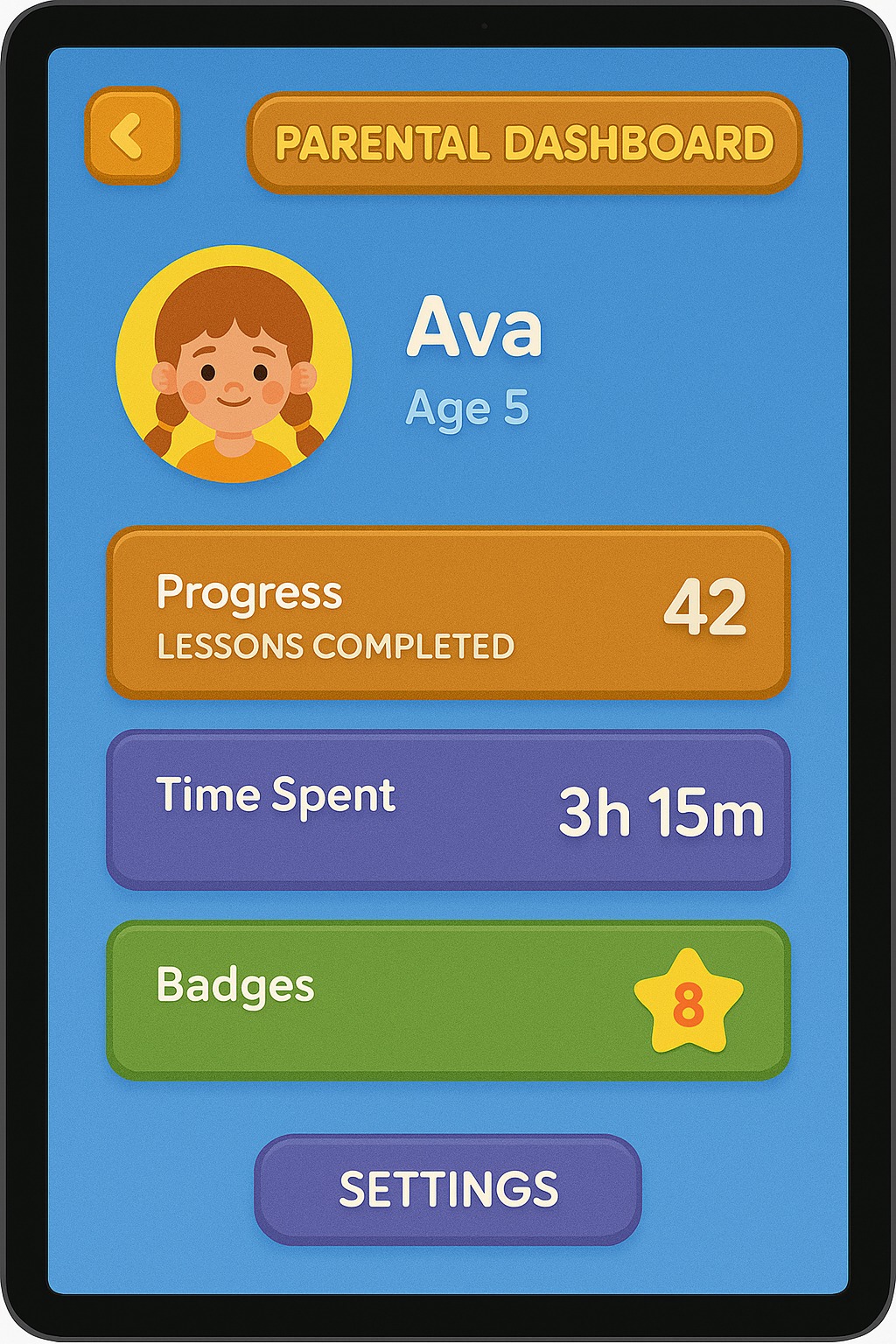View the Badges card
This screenshot has height=1344, width=896.
(x=448, y=1000)
